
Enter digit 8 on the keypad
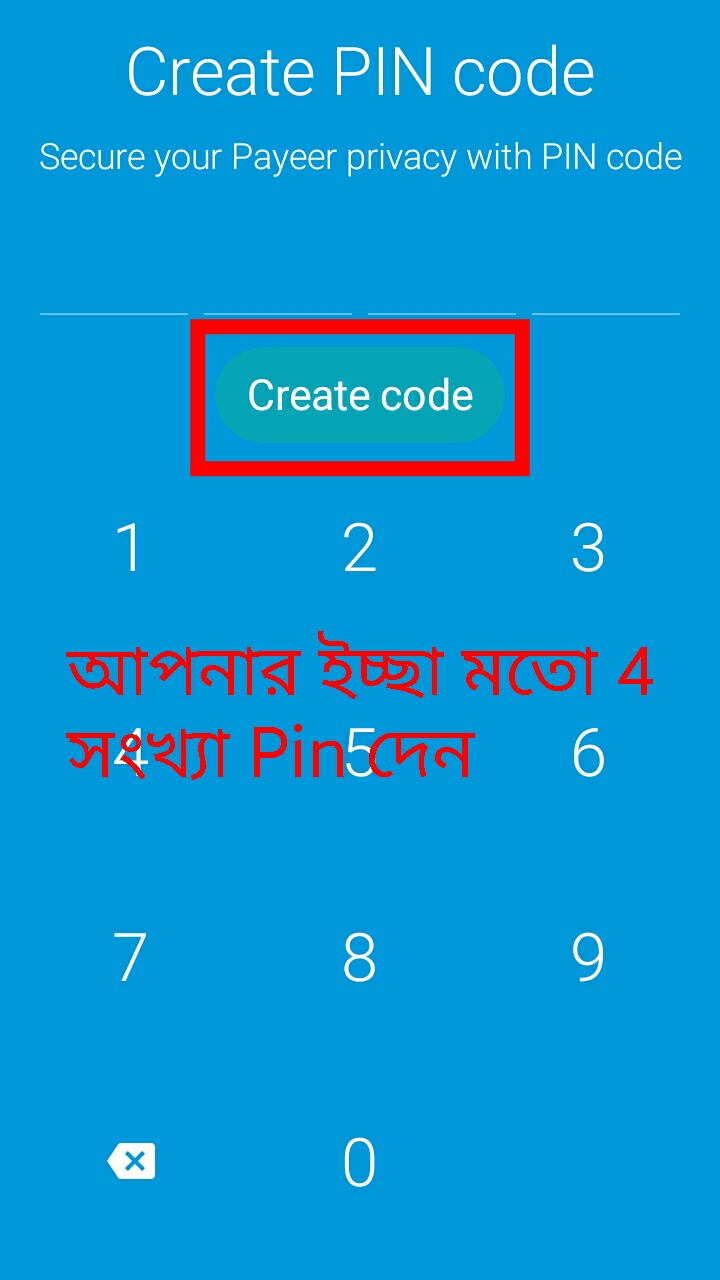(359, 957)
